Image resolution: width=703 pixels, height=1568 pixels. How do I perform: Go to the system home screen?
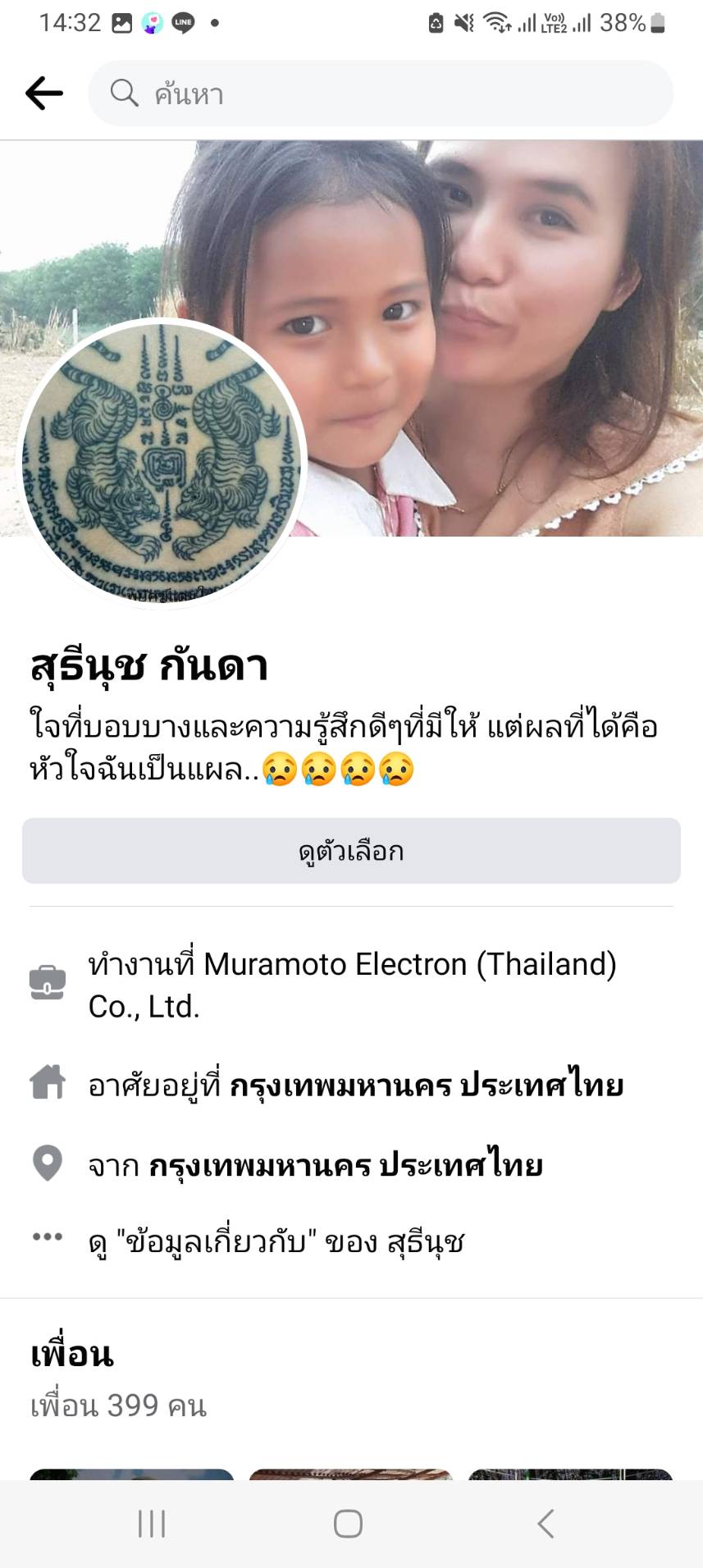point(348,1524)
